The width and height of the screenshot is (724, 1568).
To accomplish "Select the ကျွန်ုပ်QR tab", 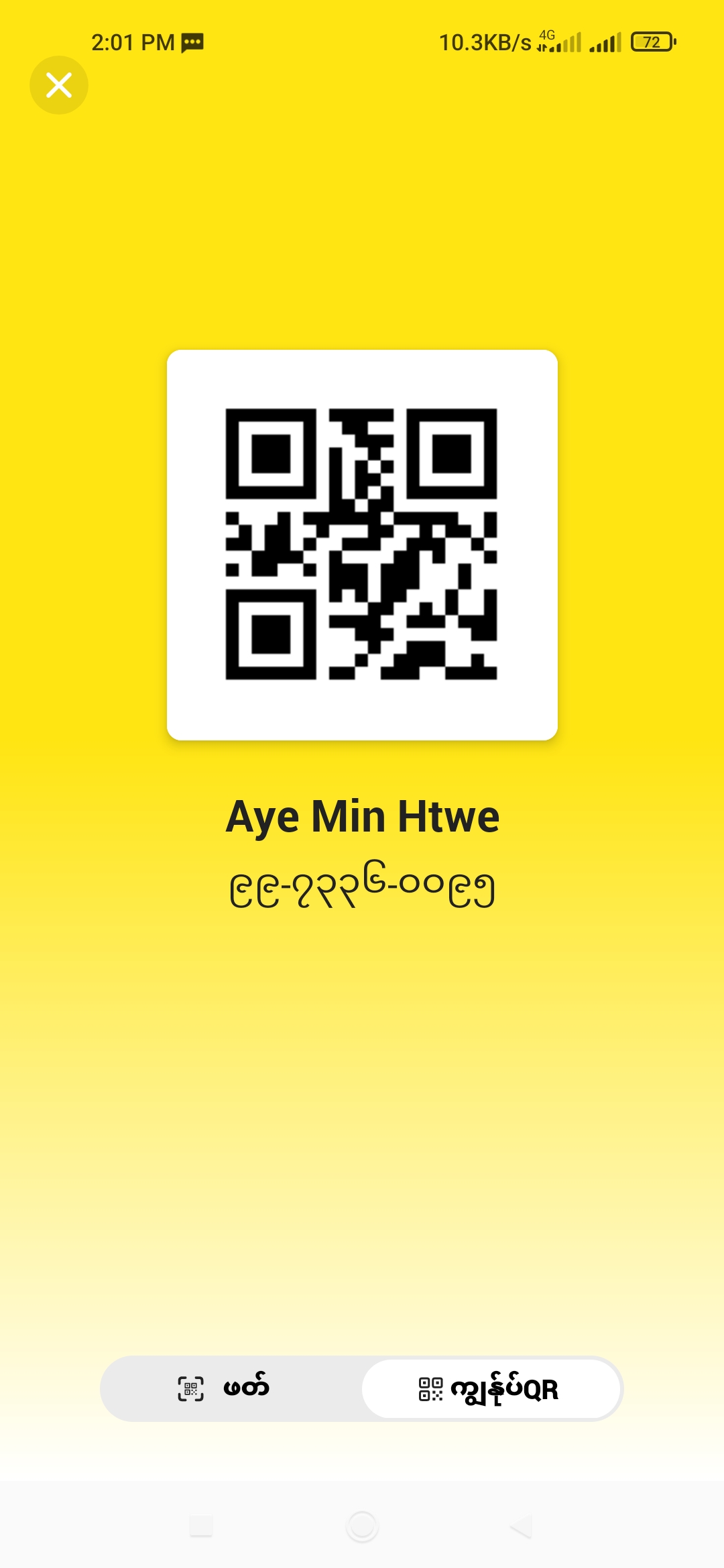I will (491, 1388).
